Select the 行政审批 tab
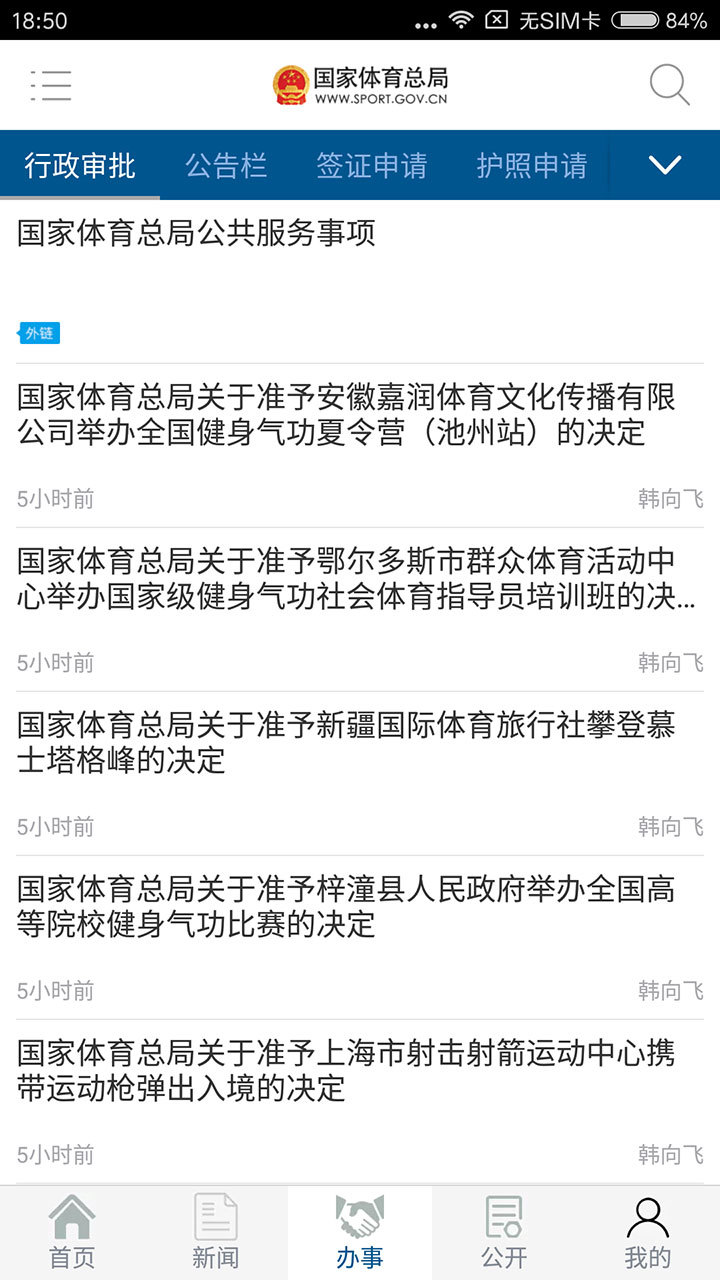 pos(80,165)
